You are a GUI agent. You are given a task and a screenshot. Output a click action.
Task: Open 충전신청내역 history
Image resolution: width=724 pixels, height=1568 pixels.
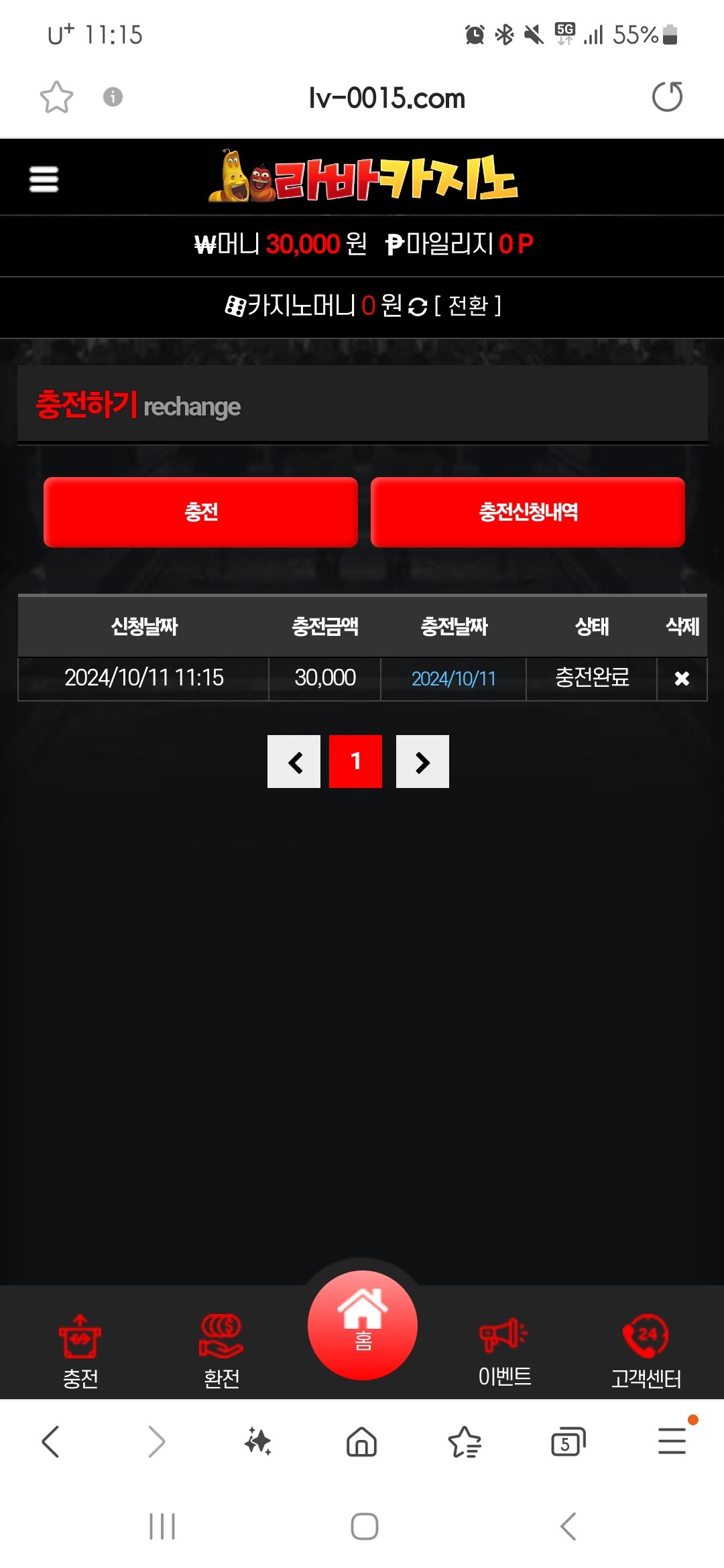528,513
